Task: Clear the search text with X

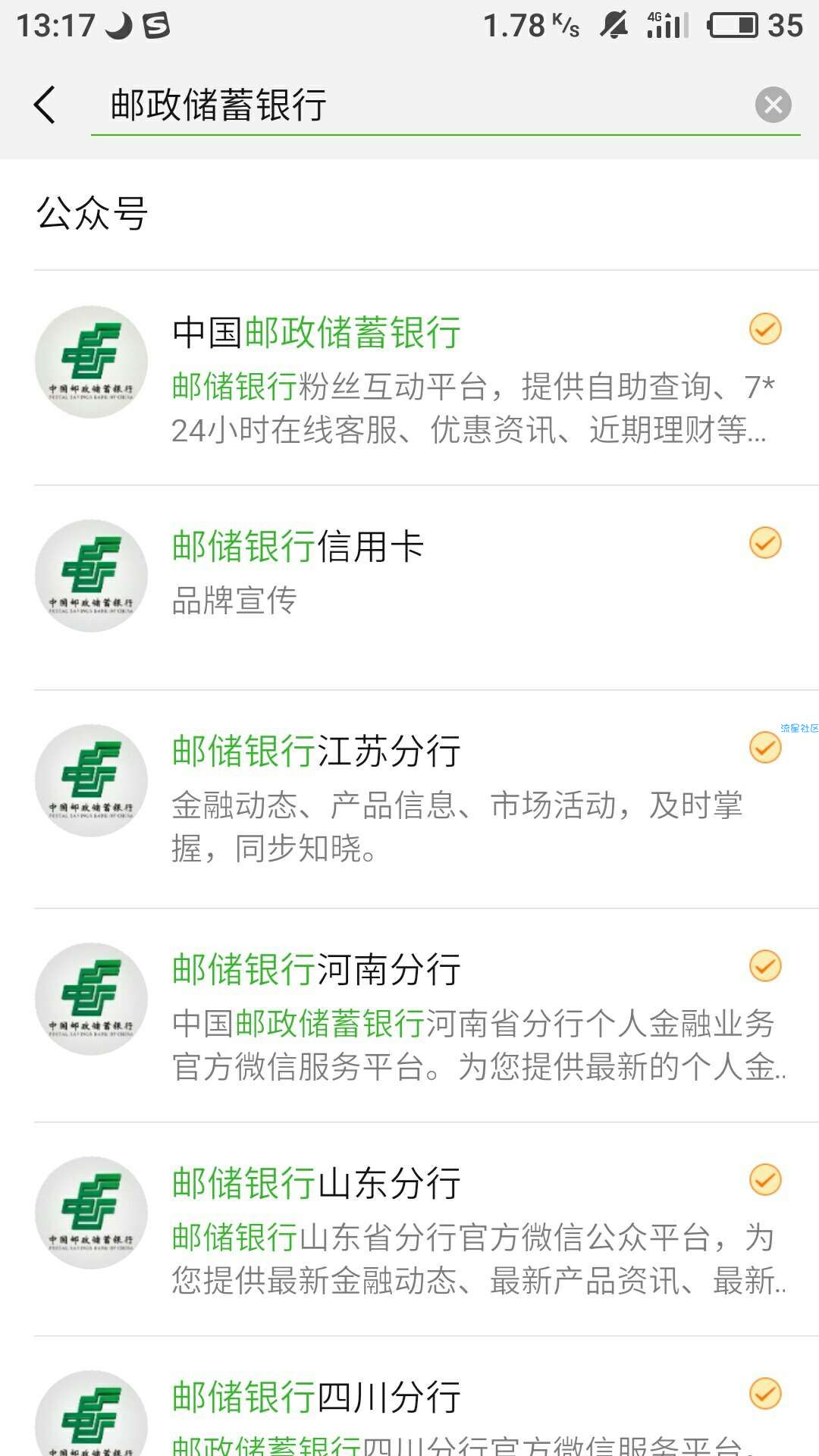Action: [773, 105]
